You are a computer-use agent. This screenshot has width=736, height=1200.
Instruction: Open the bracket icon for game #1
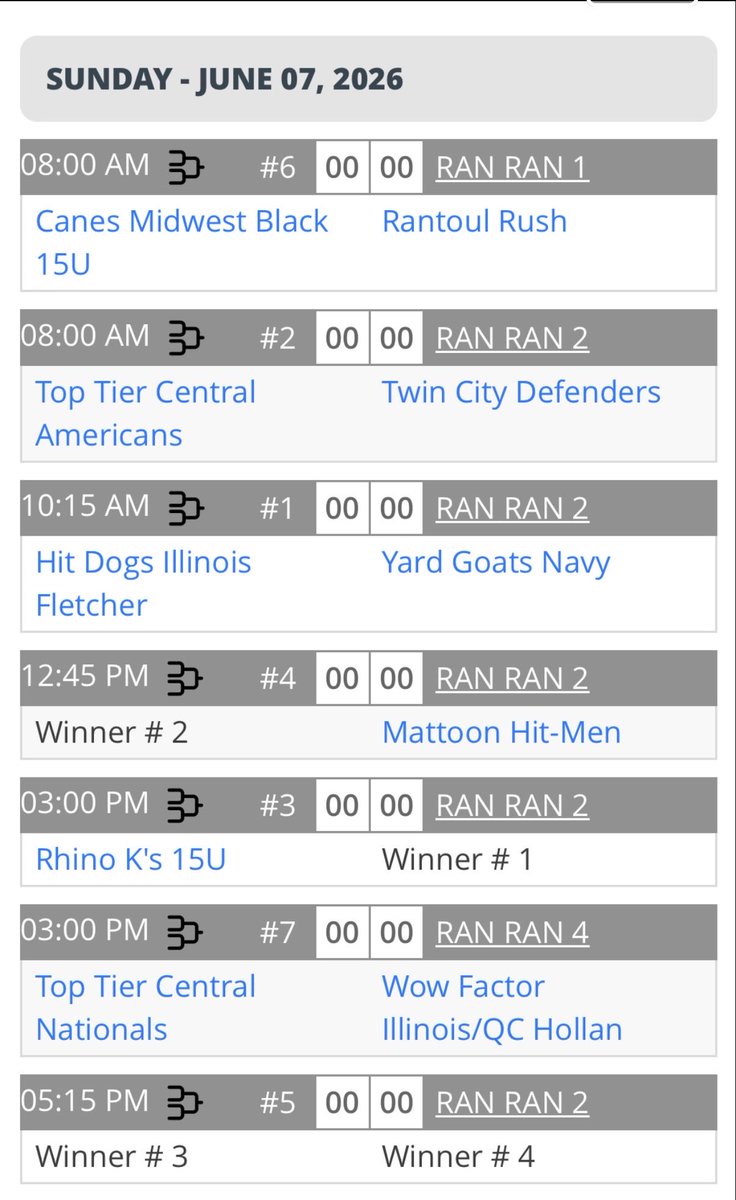tap(185, 508)
